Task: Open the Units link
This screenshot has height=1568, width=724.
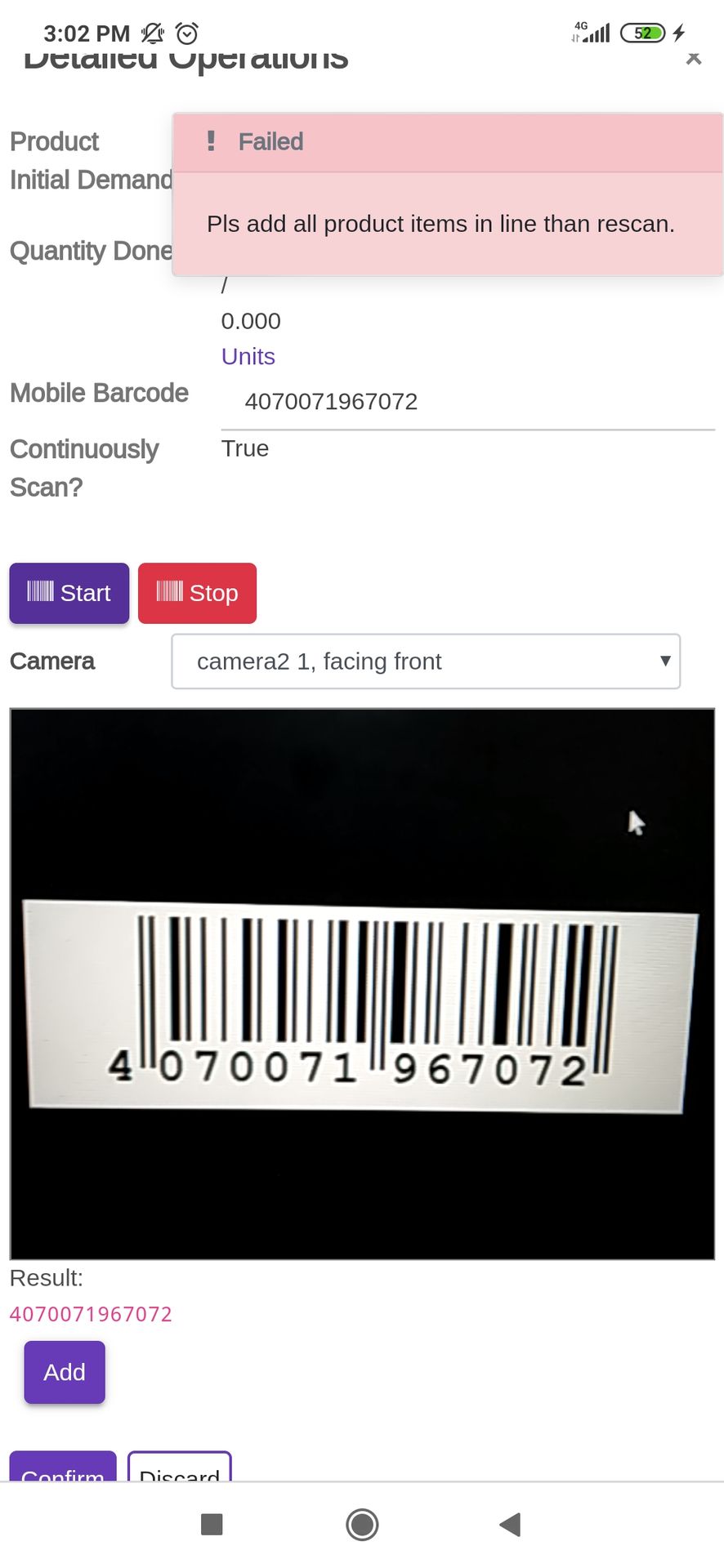Action: tap(248, 357)
